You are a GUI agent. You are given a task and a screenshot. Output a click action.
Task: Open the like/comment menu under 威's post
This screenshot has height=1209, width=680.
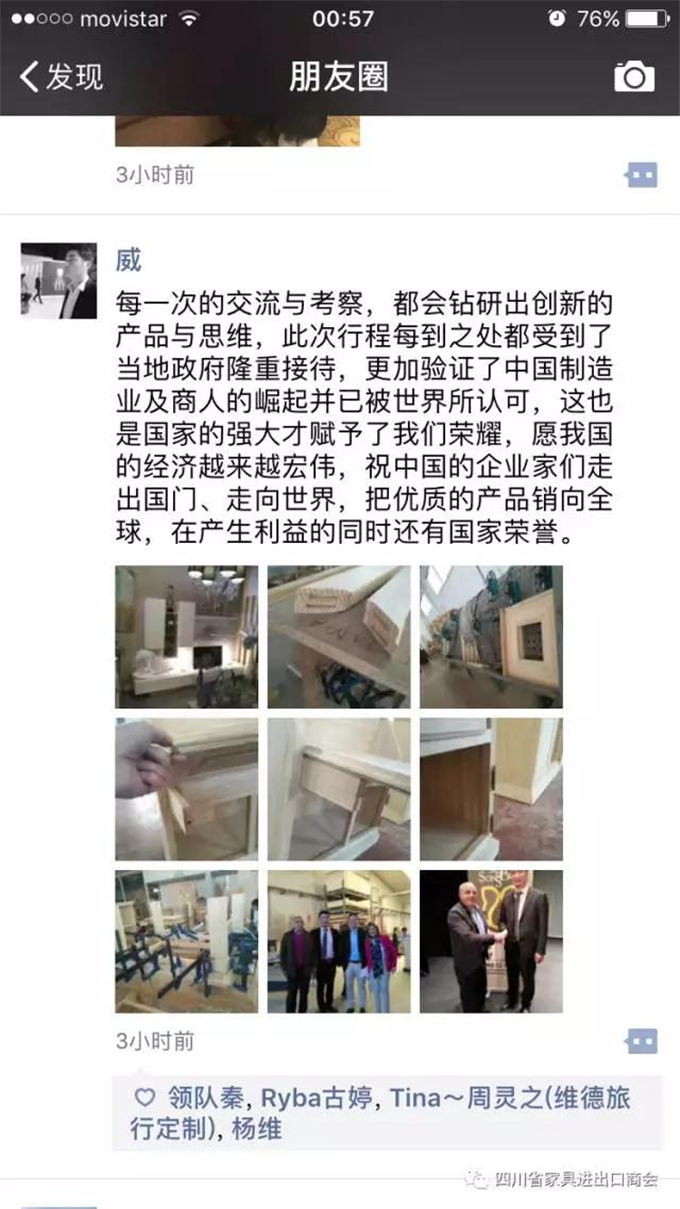(641, 1041)
